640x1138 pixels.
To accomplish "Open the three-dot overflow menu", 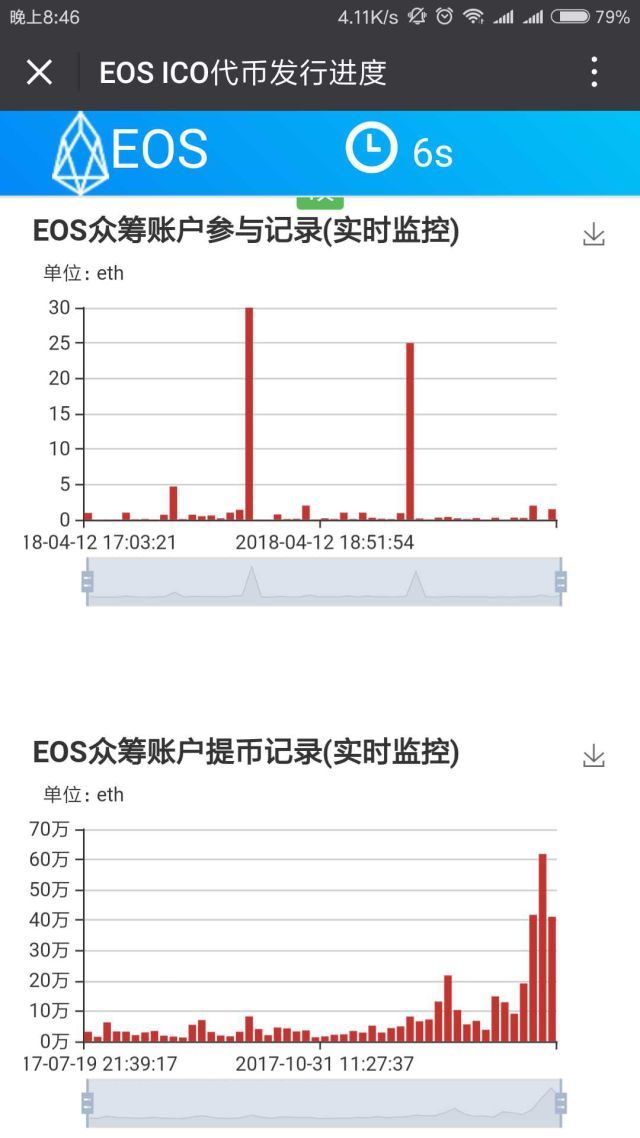I will 594,72.
